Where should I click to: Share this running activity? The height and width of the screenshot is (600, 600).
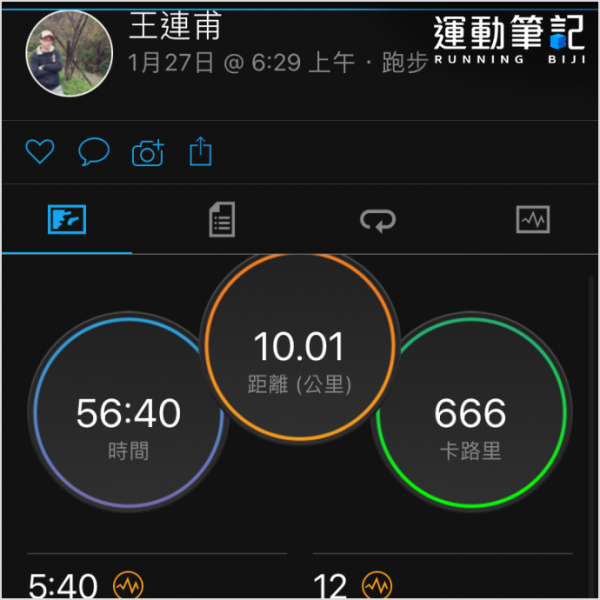click(201, 152)
